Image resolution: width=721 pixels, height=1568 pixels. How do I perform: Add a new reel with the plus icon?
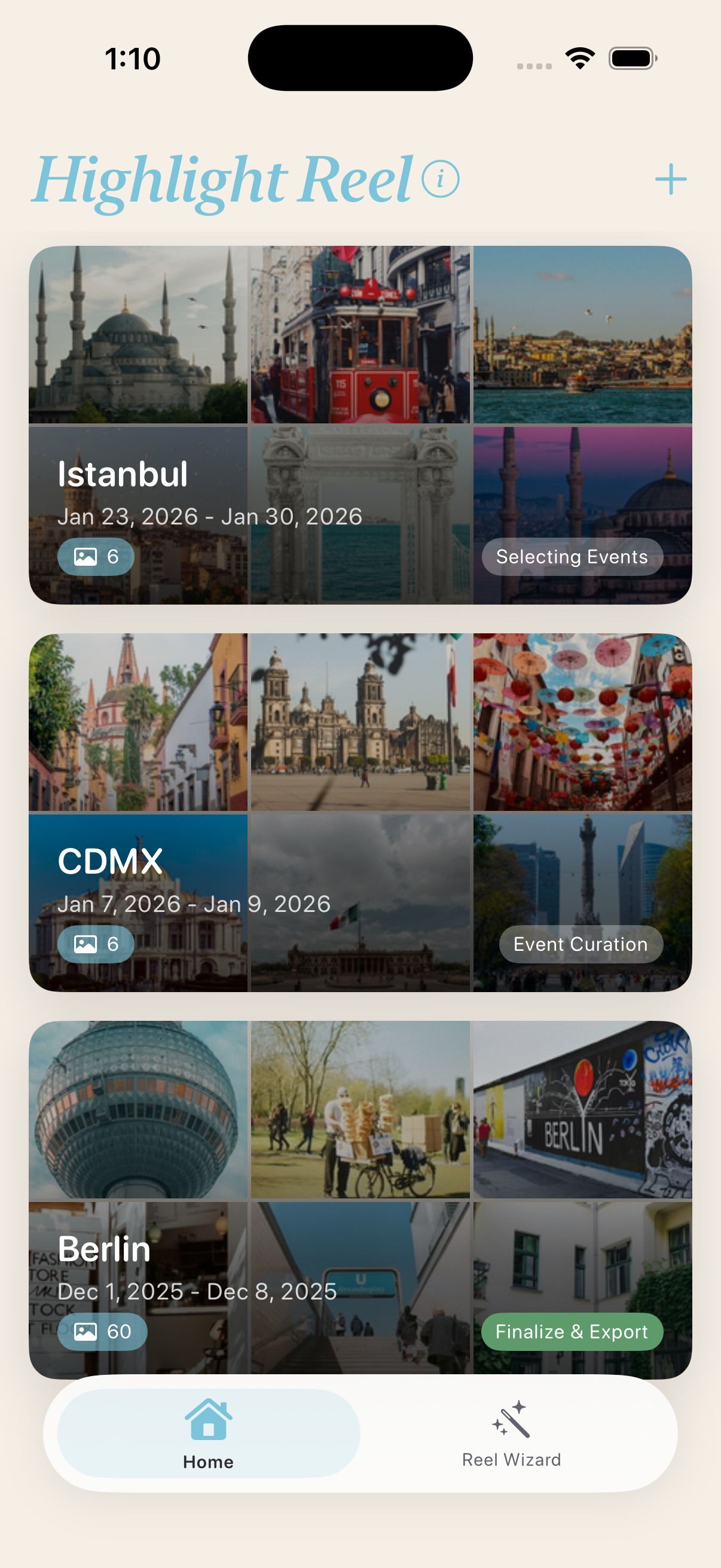[671, 179]
